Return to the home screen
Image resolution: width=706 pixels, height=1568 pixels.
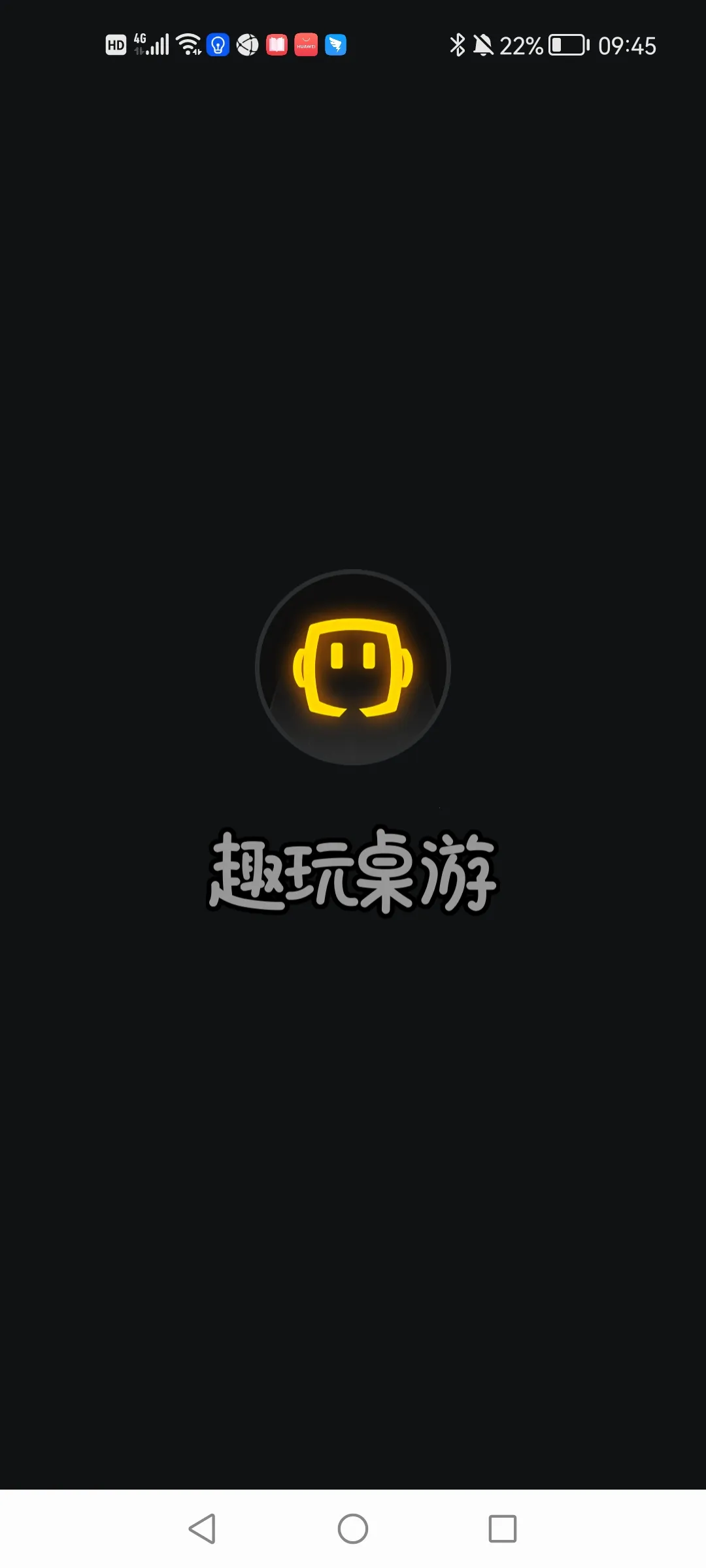[353, 1529]
